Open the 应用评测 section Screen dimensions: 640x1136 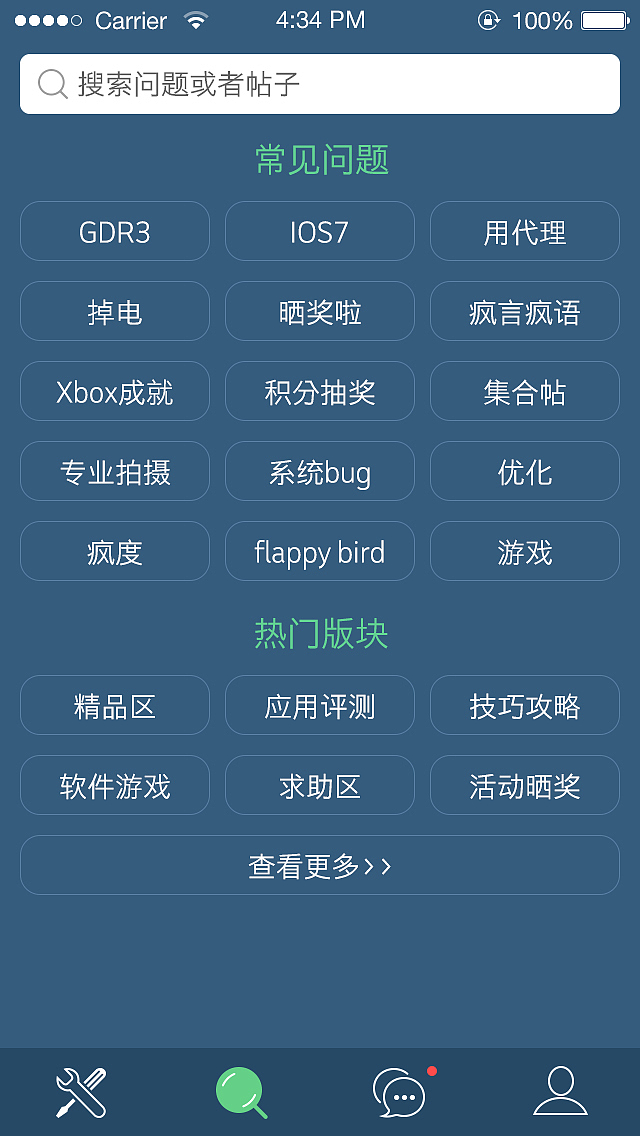(x=320, y=706)
